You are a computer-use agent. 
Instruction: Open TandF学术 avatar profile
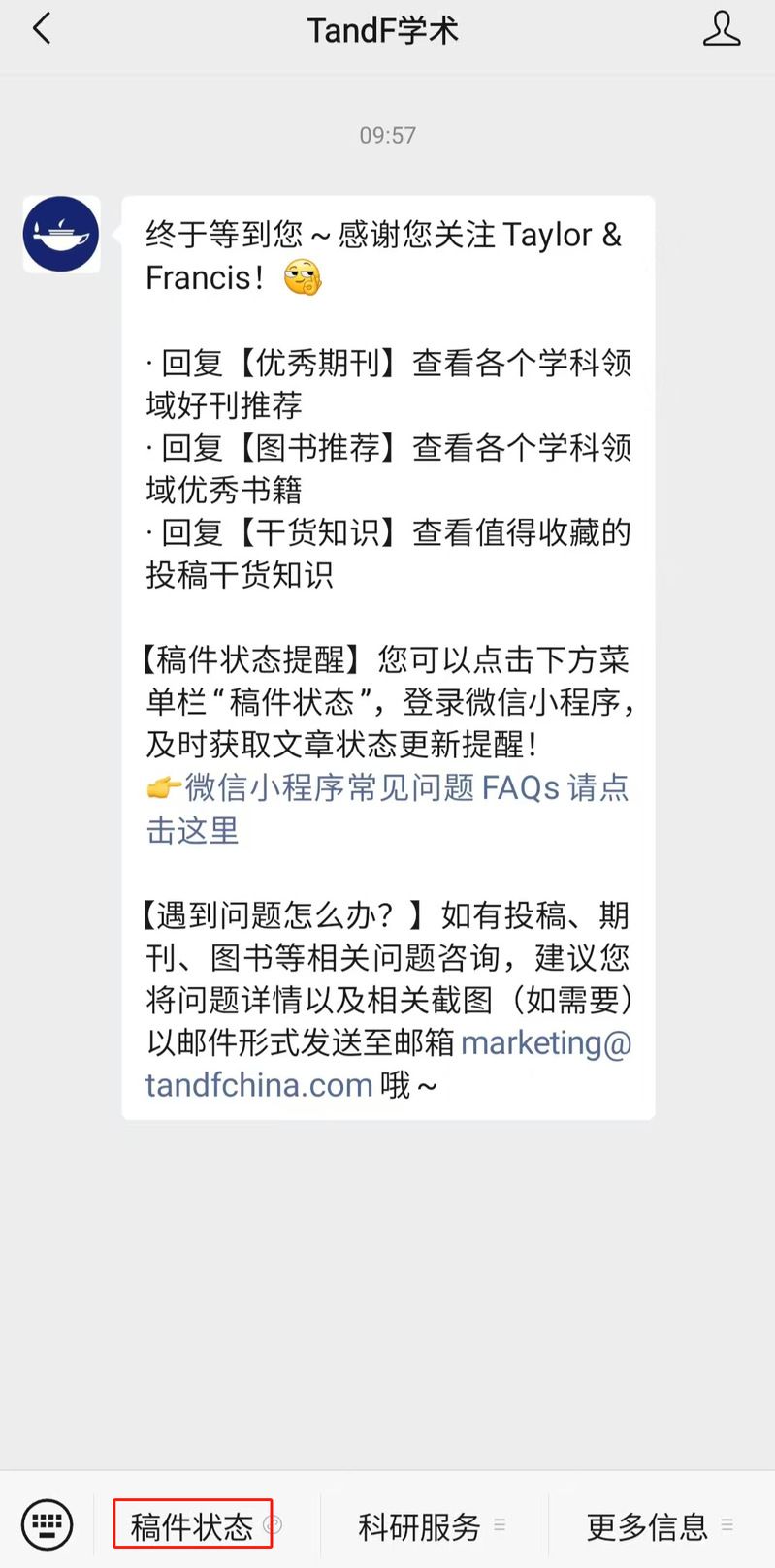(61, 234)
